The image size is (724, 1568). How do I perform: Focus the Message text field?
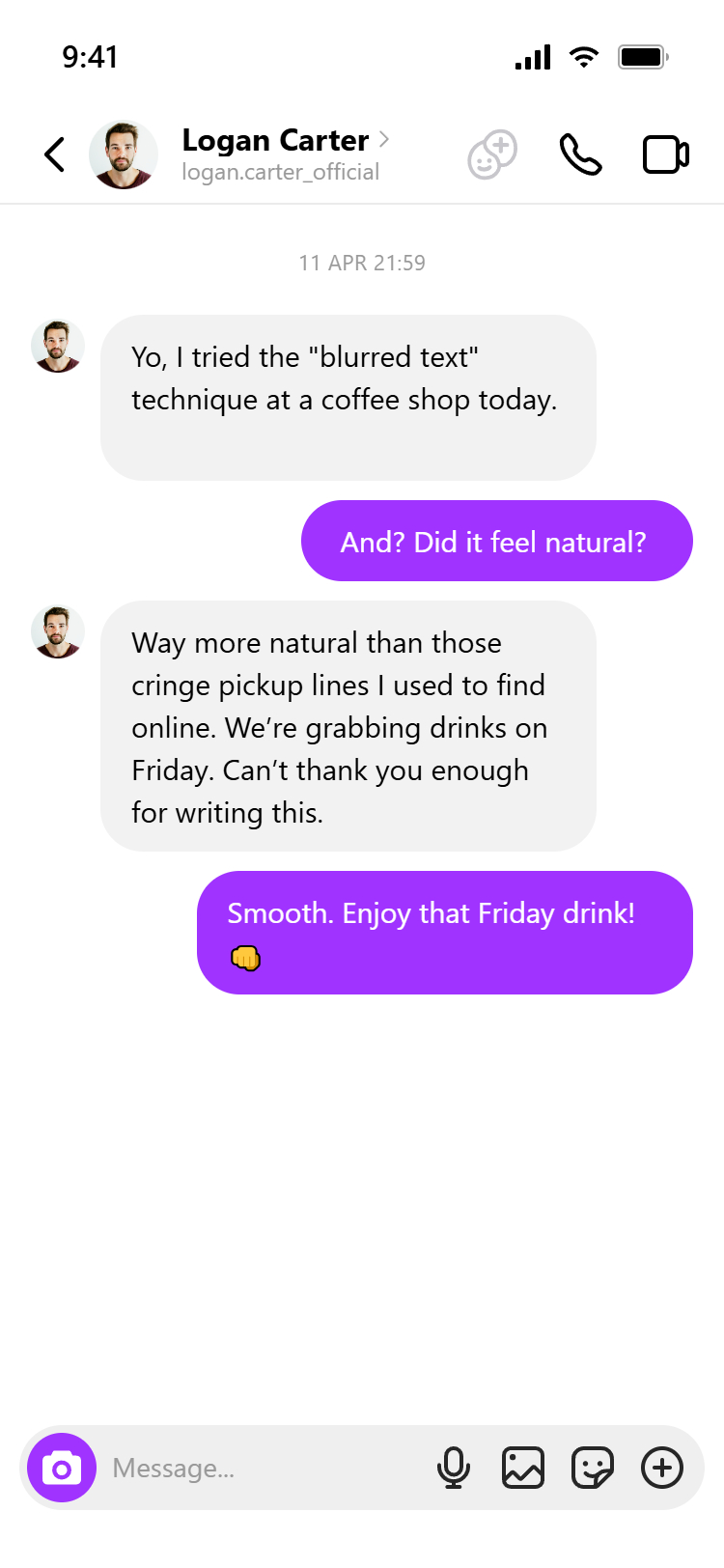tap(261, 1468)
